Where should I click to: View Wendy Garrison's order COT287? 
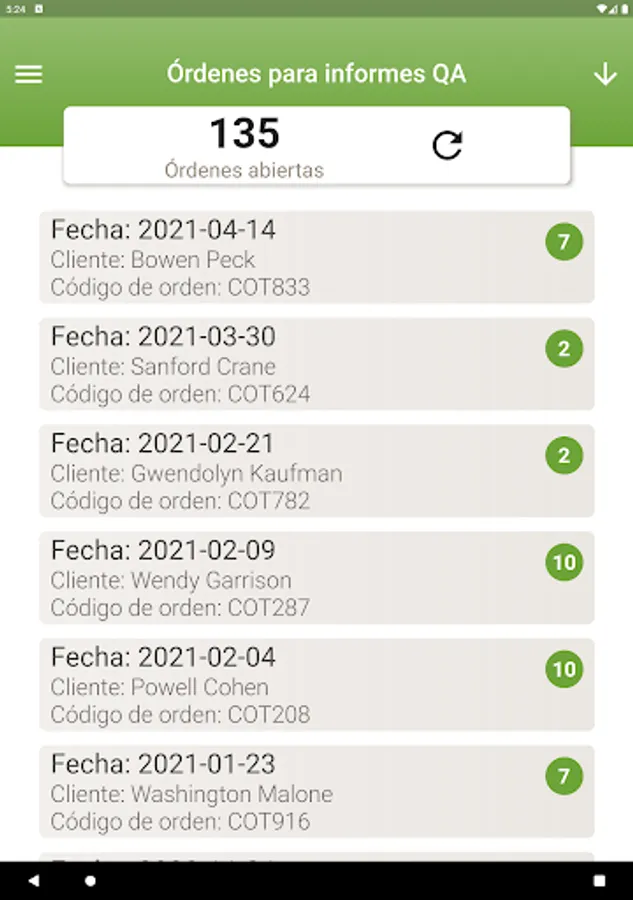tap(316, 578)
